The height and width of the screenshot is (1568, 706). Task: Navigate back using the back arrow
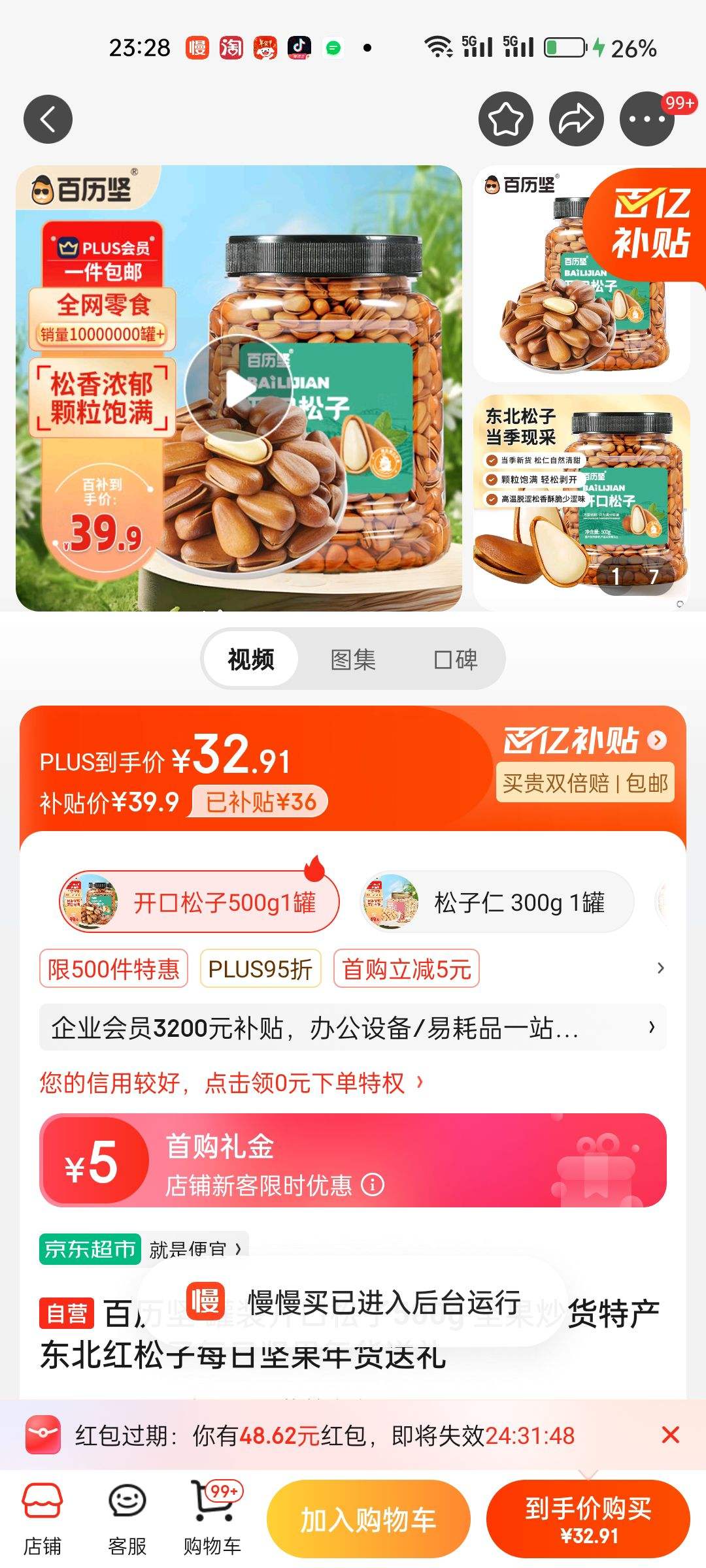47,119
